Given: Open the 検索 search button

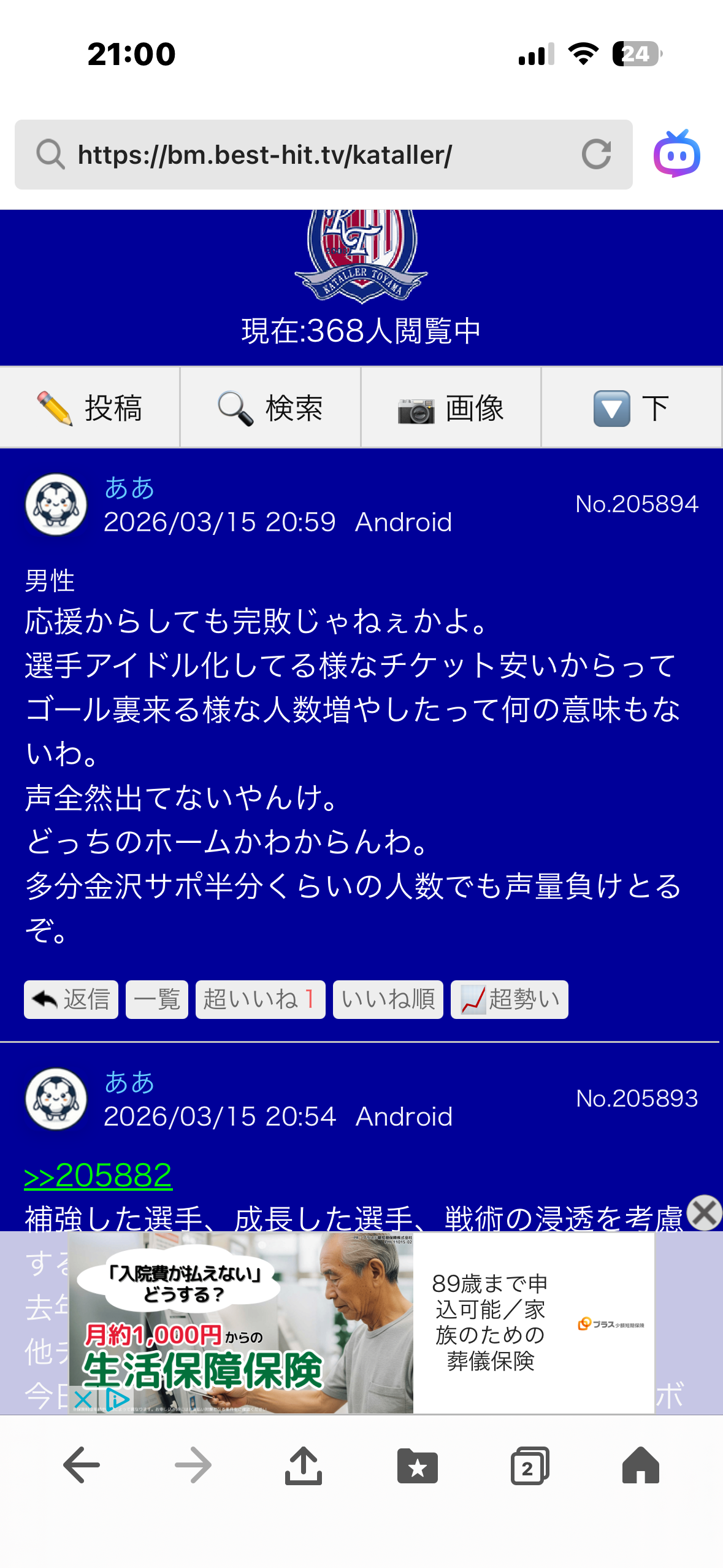Looking at the screenshot, I should [x=270, y=408].
